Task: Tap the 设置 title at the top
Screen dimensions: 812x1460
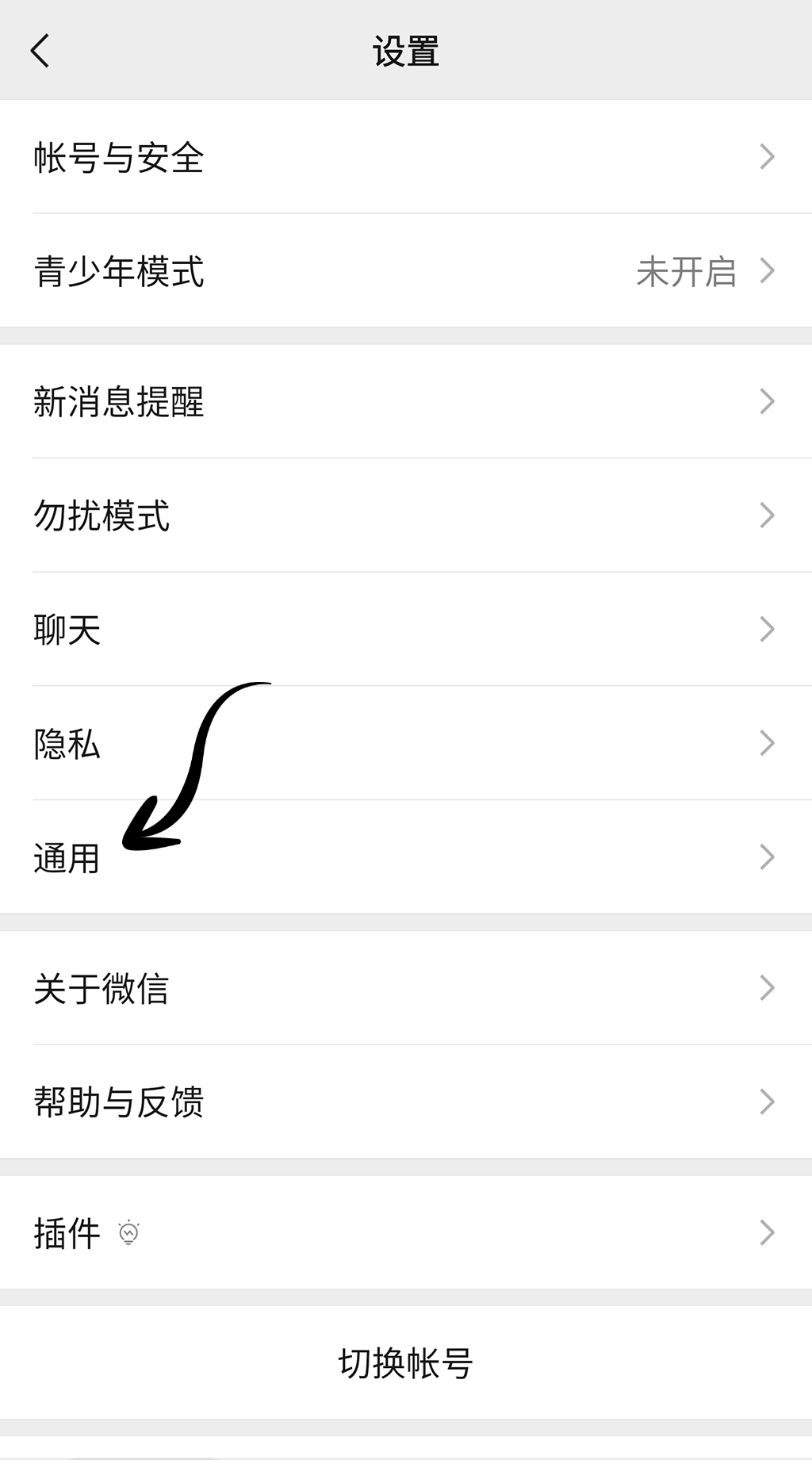Action: click(406, 49)
